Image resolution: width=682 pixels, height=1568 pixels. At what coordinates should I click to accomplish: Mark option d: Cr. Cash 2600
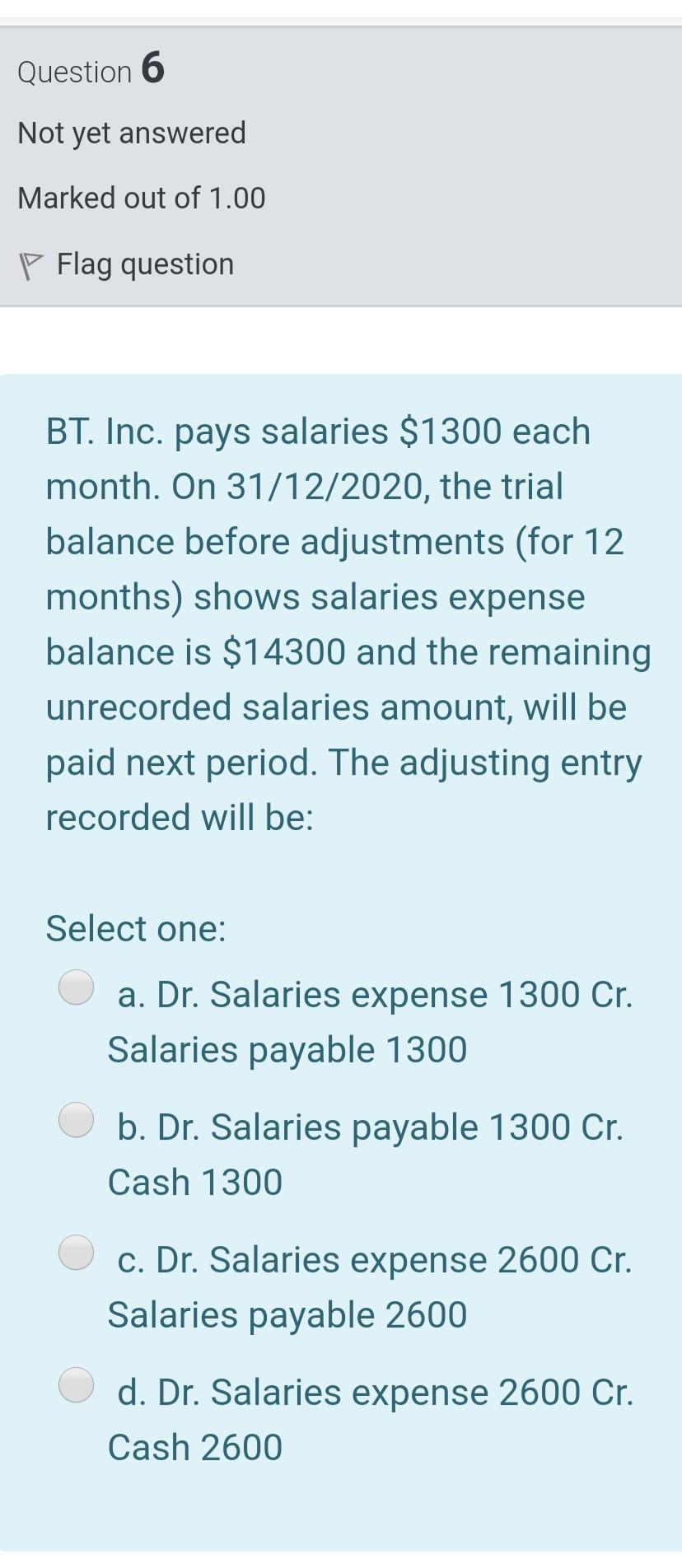[77, 1384]
